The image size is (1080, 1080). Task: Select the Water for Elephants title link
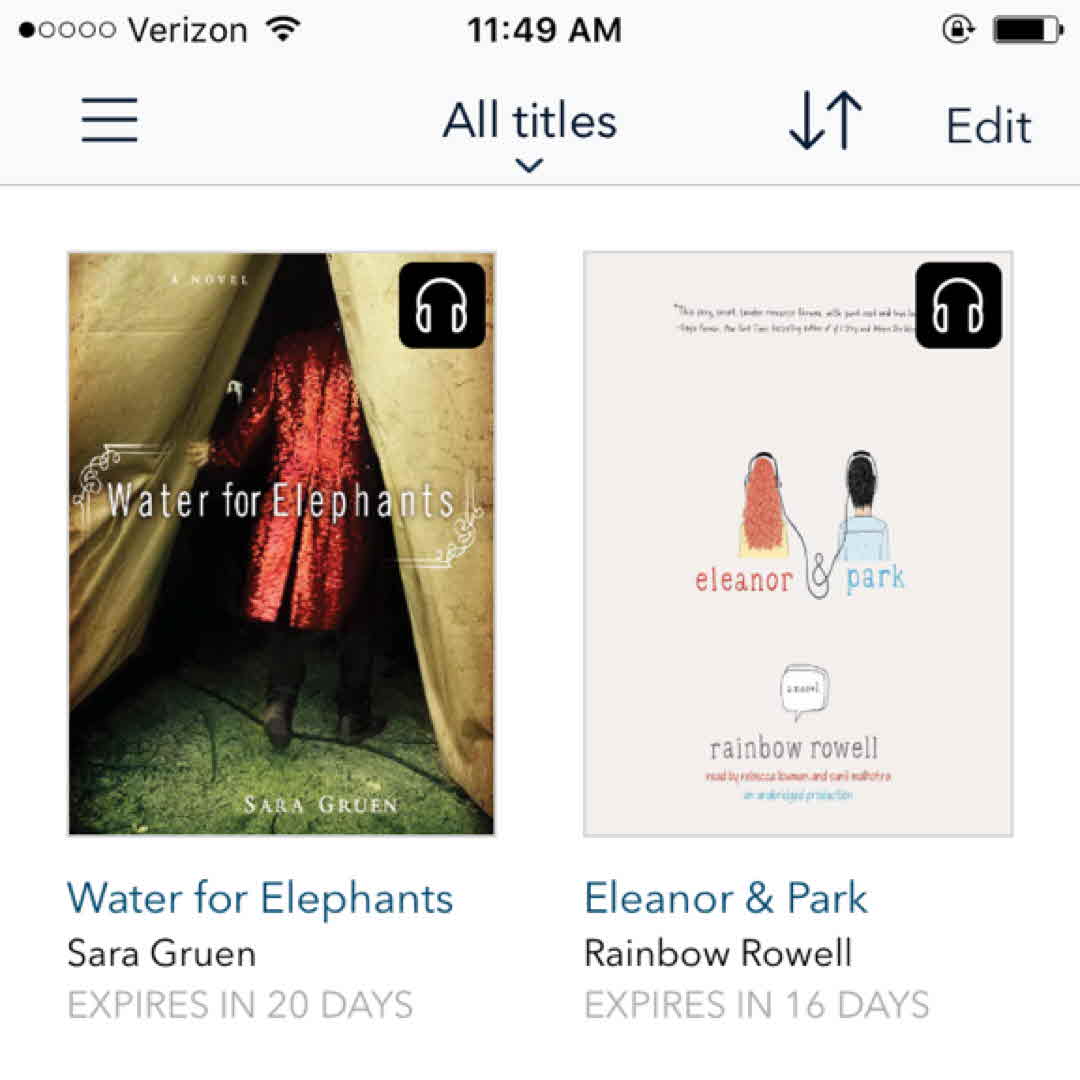coord(260,898)
